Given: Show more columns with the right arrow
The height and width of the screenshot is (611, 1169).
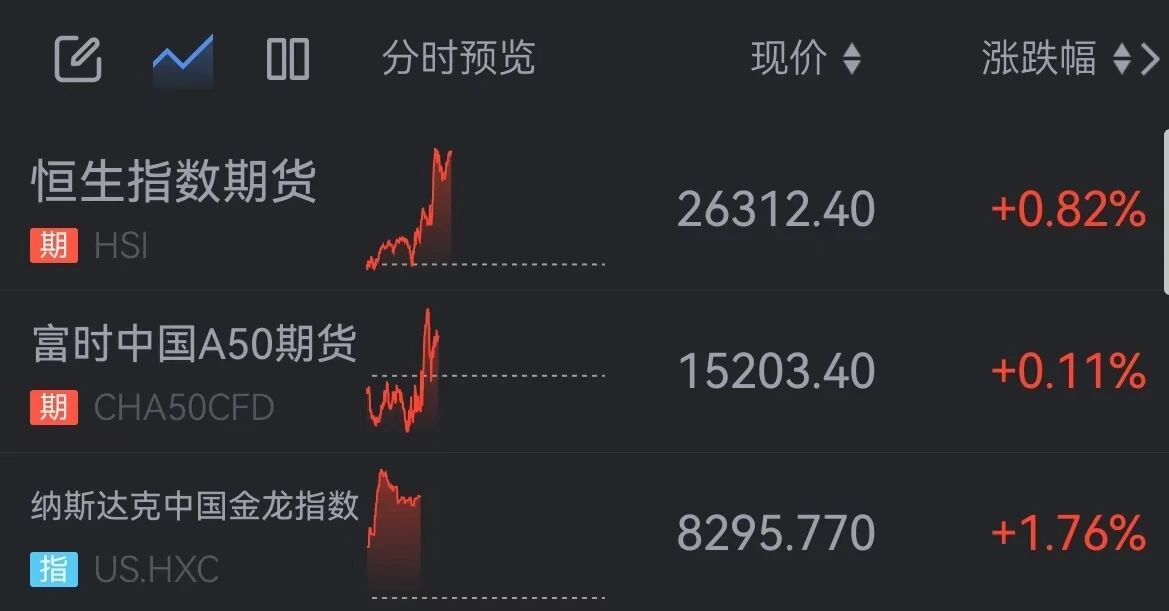Looking at the screenshot, I should click(1150, 59).
